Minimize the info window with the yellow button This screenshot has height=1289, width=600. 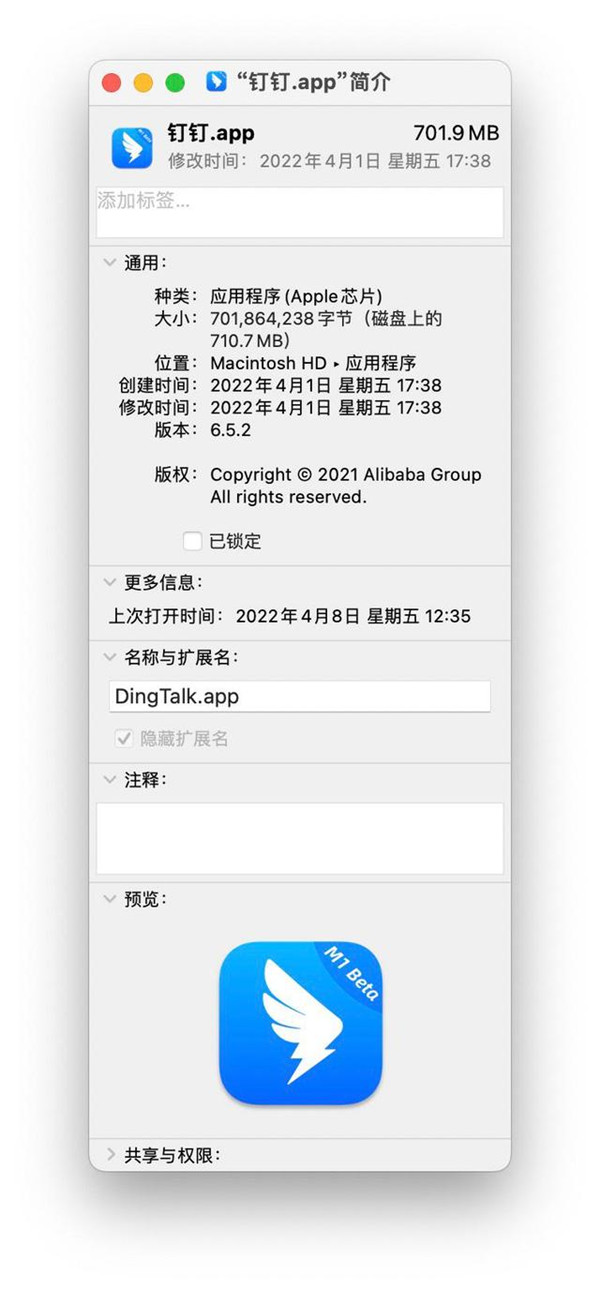pyautogui.click(x=143, y=83)
